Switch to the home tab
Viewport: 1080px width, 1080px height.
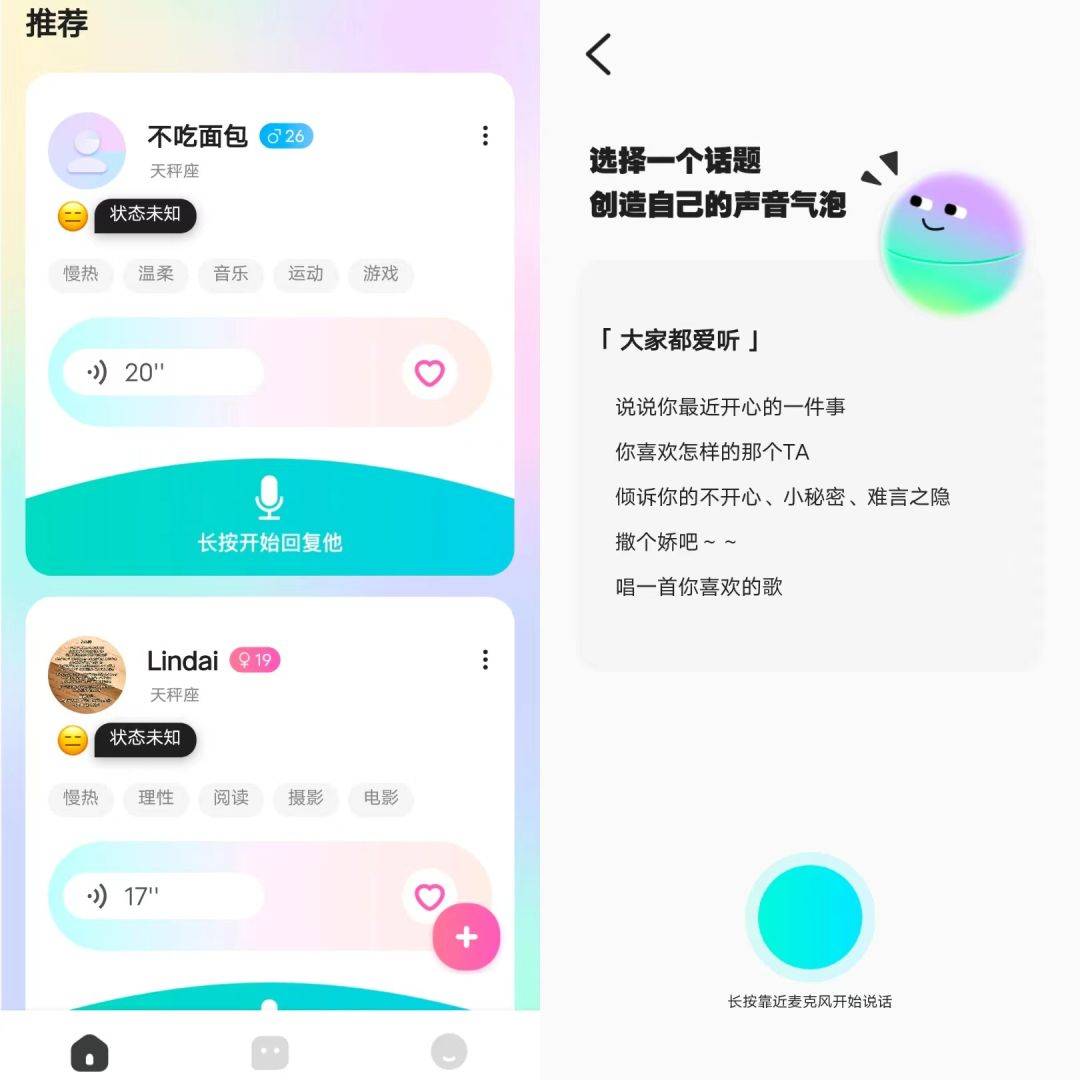[90, 1052]
